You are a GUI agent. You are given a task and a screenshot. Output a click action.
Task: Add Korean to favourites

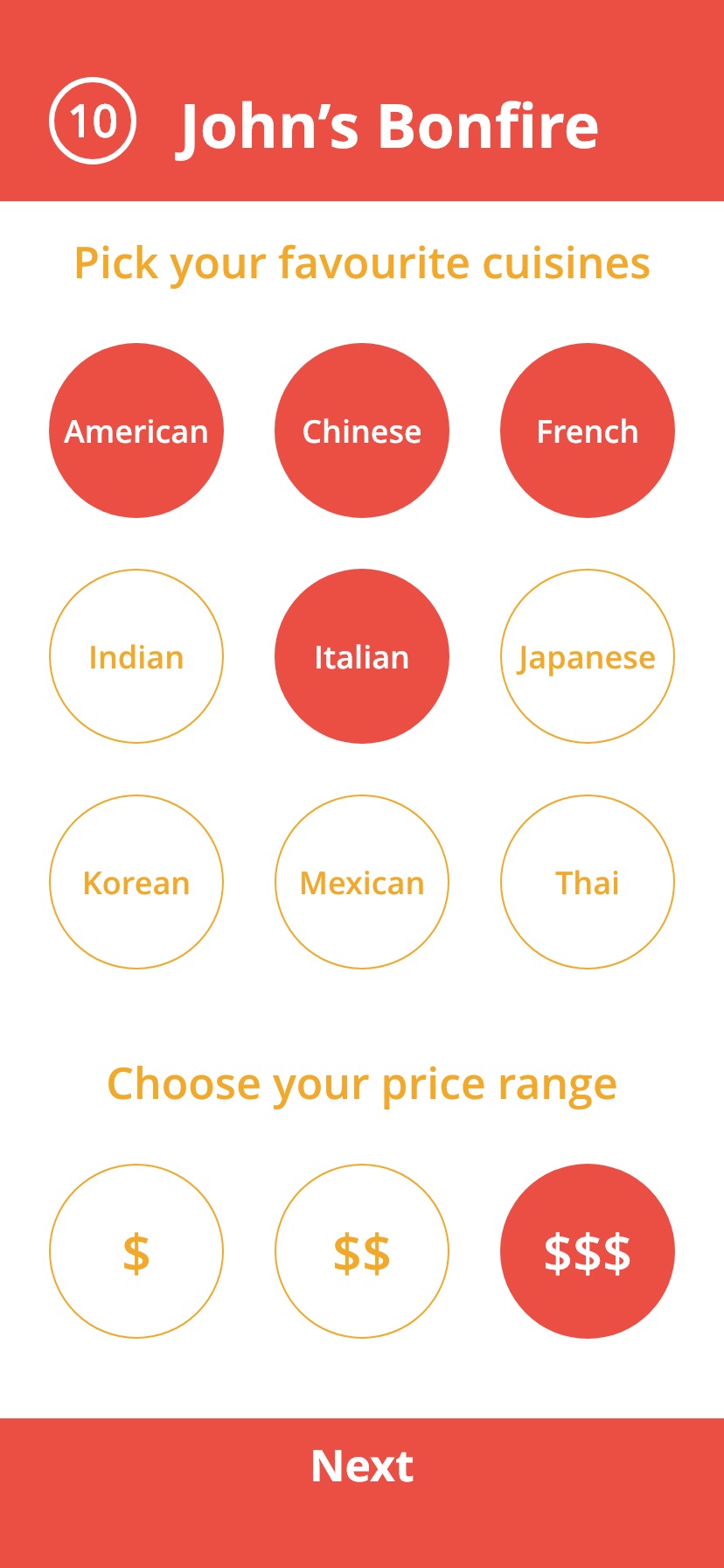pos(136,882)
